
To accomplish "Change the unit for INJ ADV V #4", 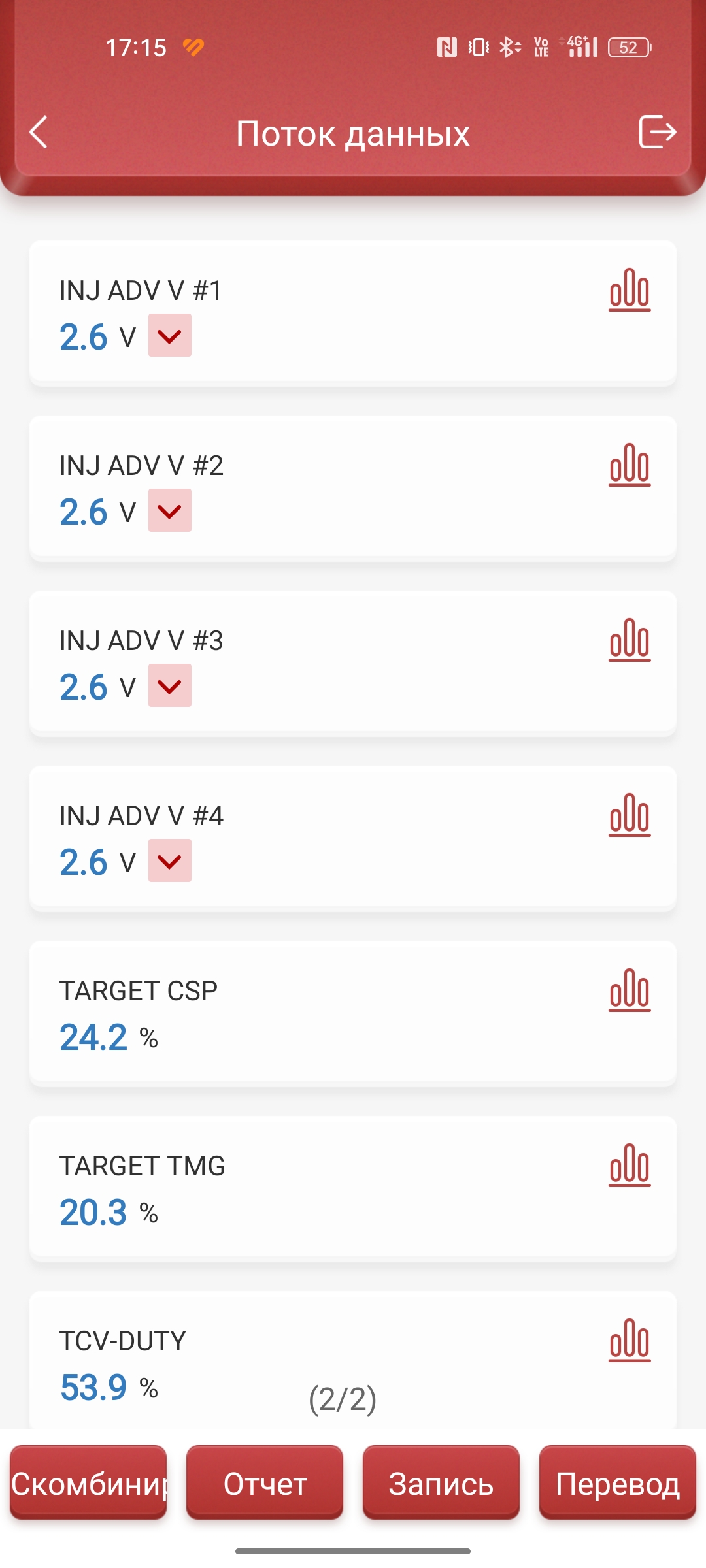I will click(170, 861).
